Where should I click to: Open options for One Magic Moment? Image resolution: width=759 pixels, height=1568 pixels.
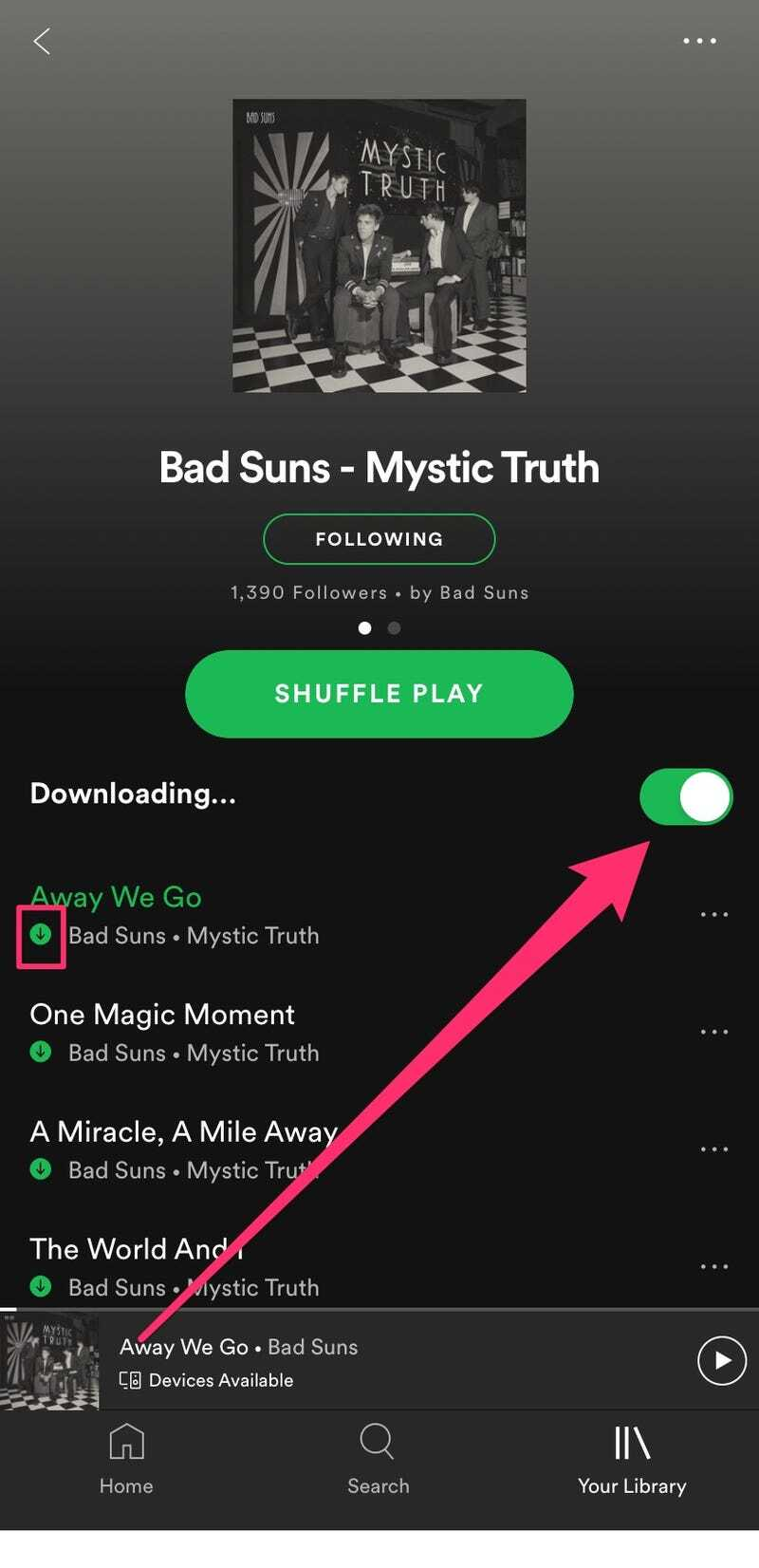[x=713, y=1033]
